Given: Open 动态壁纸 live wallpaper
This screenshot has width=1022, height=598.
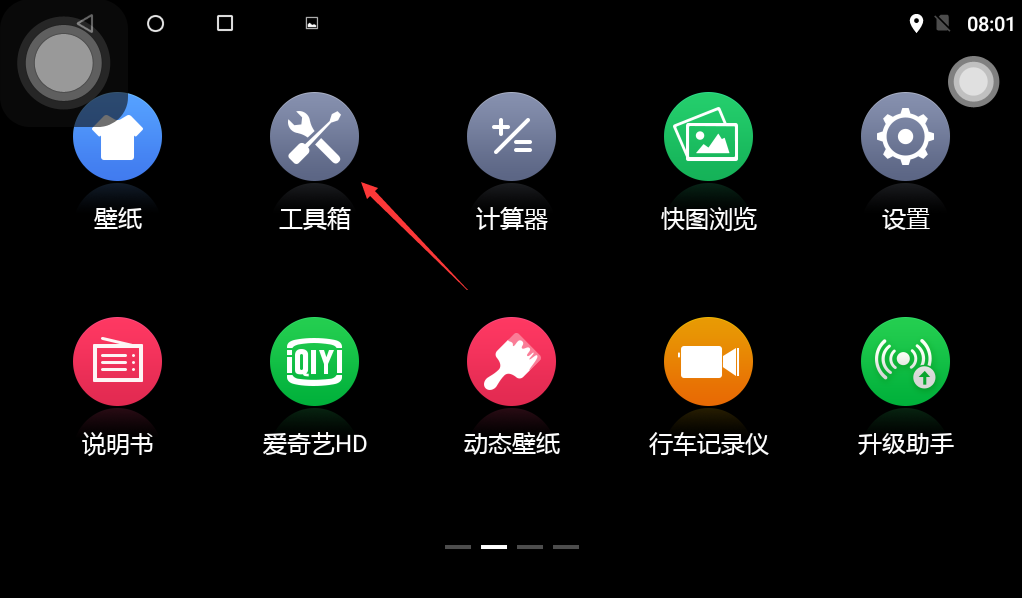Looking at the screenshot, I should (x=511, y=361).
